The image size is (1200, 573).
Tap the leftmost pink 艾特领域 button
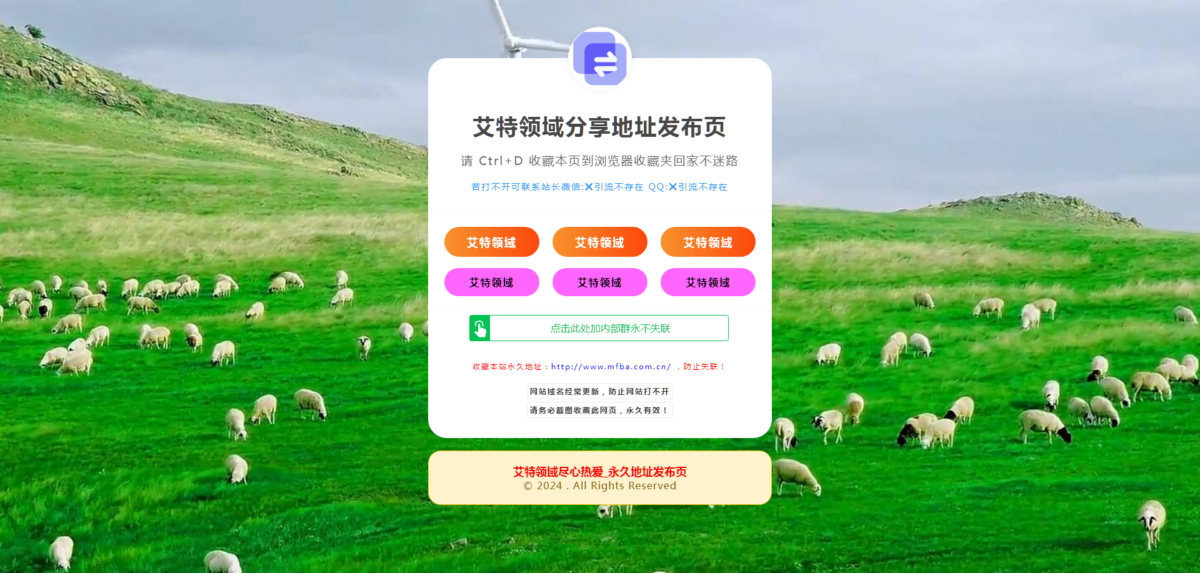(491, 282)
